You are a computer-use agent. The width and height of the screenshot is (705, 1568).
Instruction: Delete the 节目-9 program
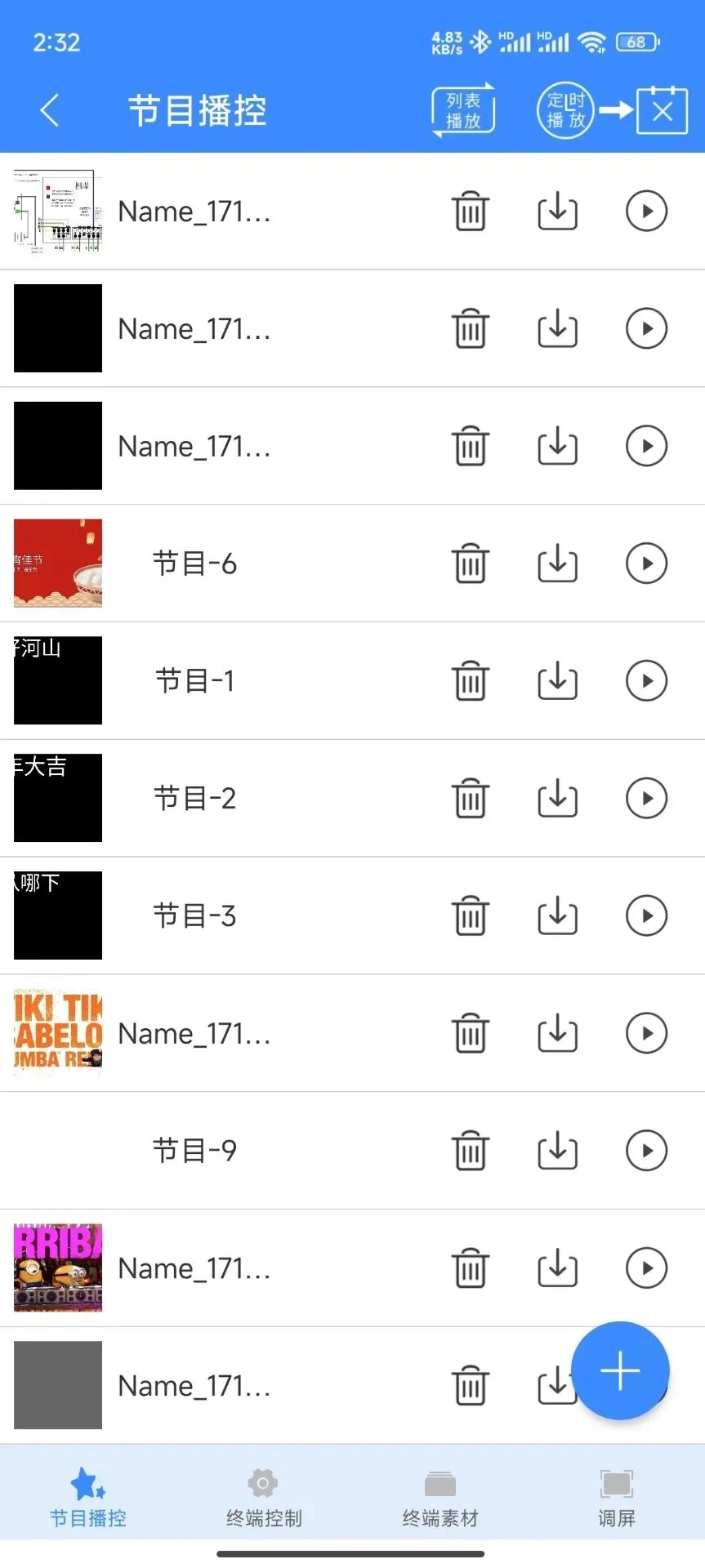[471, 1150]
